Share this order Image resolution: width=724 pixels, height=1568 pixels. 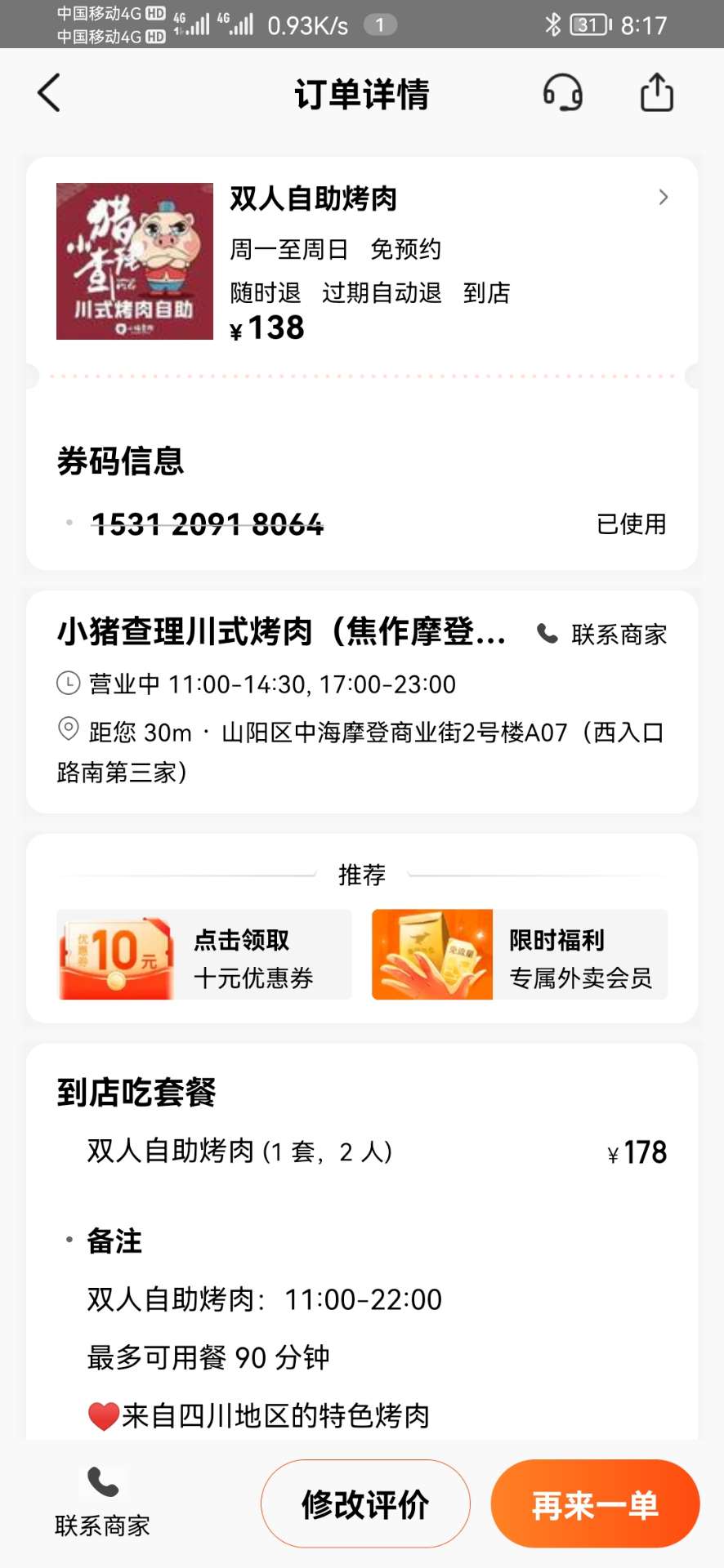(656, 92)
